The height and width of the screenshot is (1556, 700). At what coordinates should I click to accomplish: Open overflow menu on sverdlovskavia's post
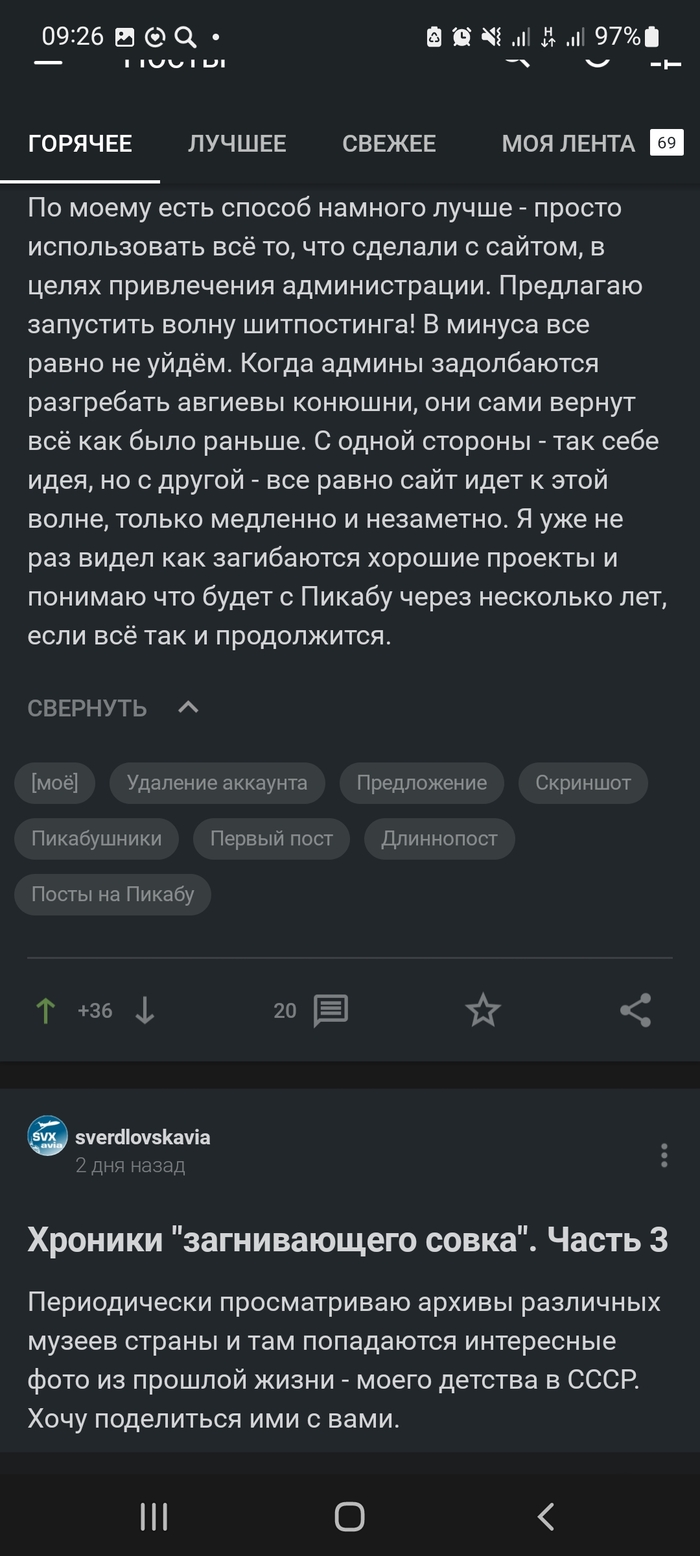tap(664, 1155)
